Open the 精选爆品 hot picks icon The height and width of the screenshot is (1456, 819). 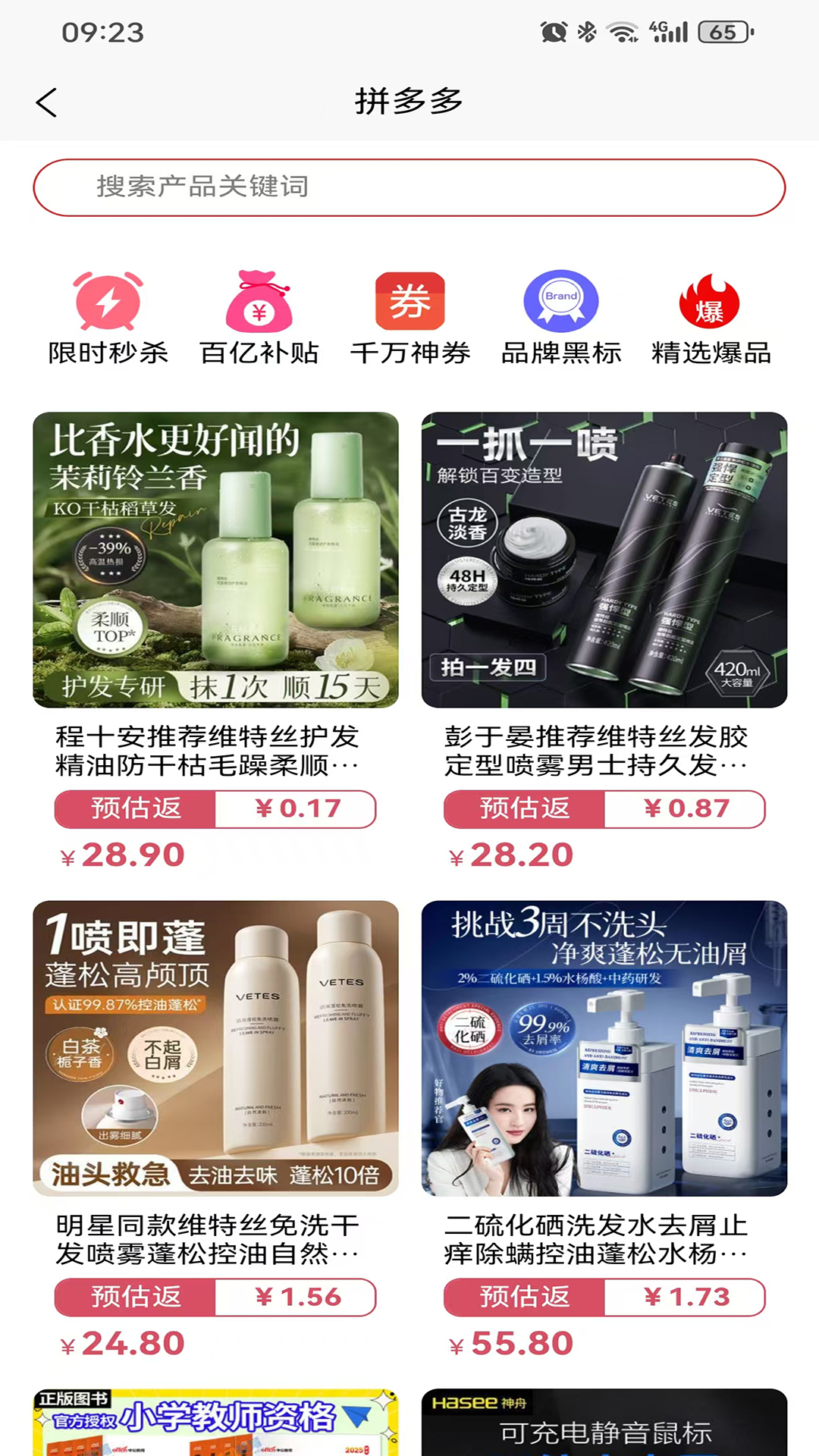[713, 303]
